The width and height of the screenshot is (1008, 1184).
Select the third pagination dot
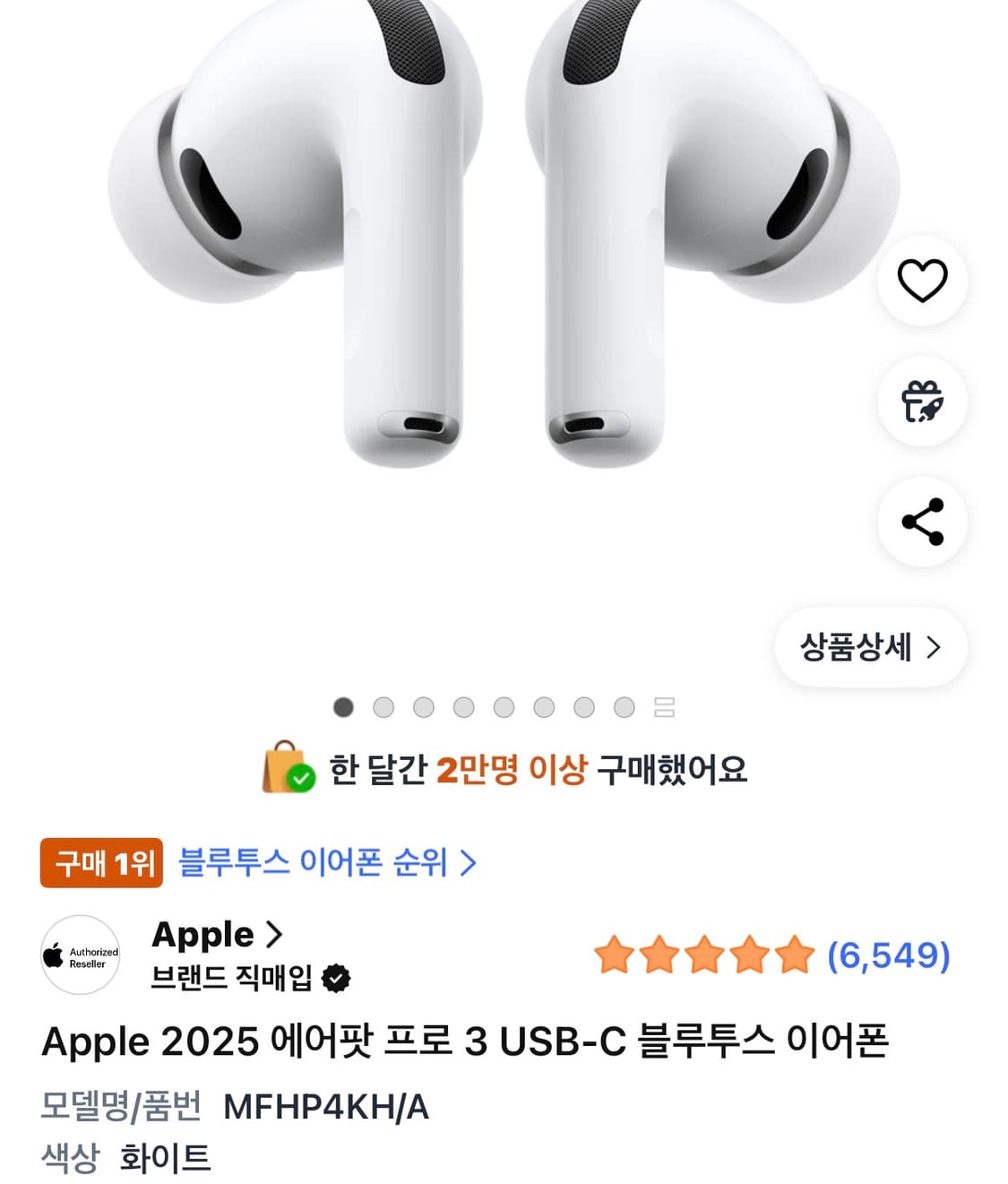point(424,707)
